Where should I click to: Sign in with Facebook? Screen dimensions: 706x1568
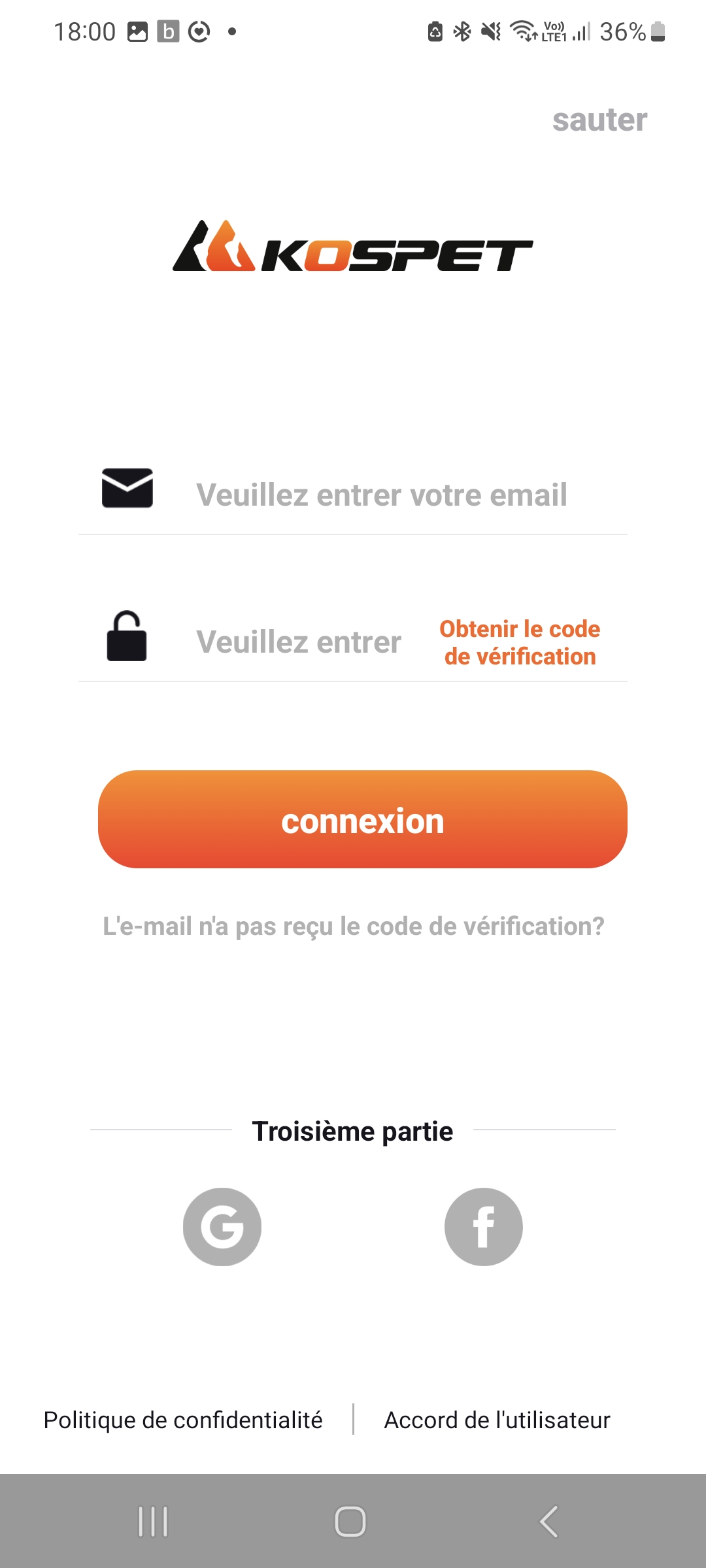pos(484,1227)
